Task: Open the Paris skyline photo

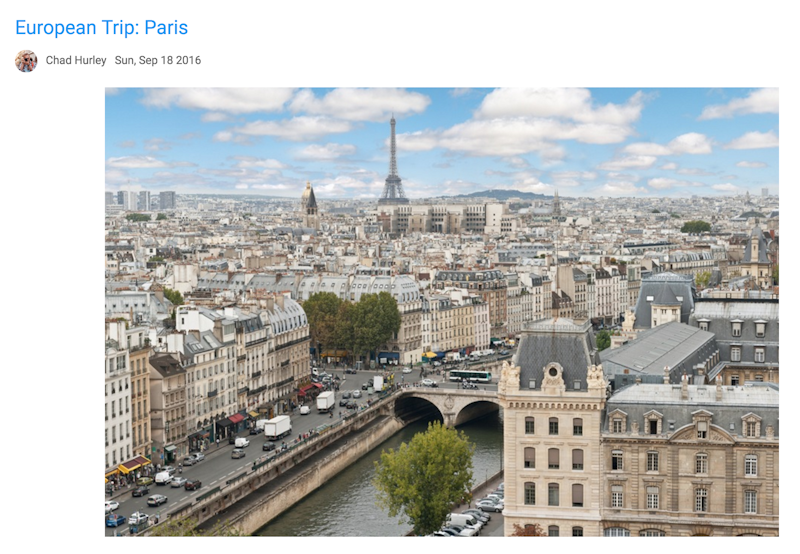Action: click(x=441, y=311)
